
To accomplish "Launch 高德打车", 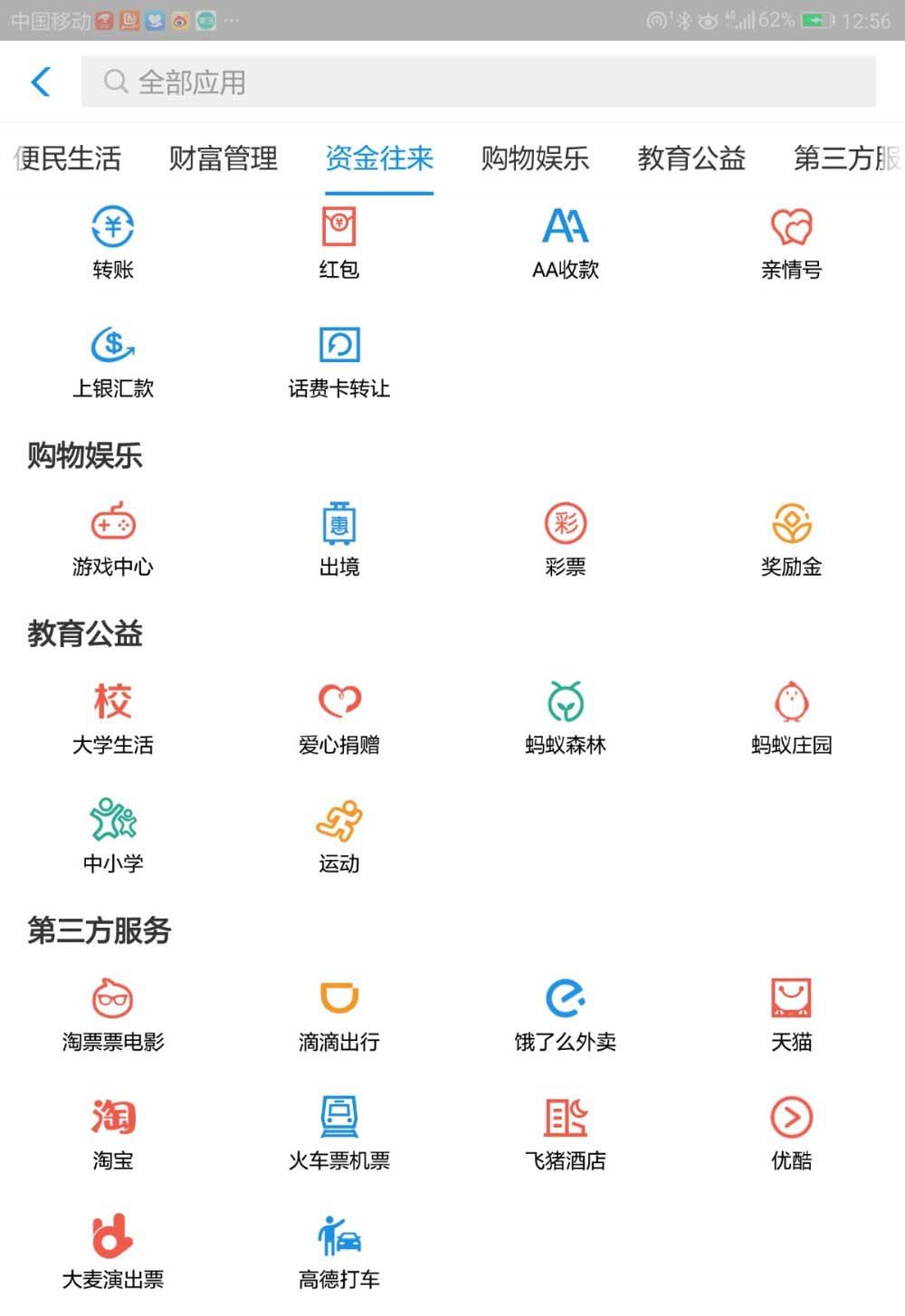I will (339, 1251).
